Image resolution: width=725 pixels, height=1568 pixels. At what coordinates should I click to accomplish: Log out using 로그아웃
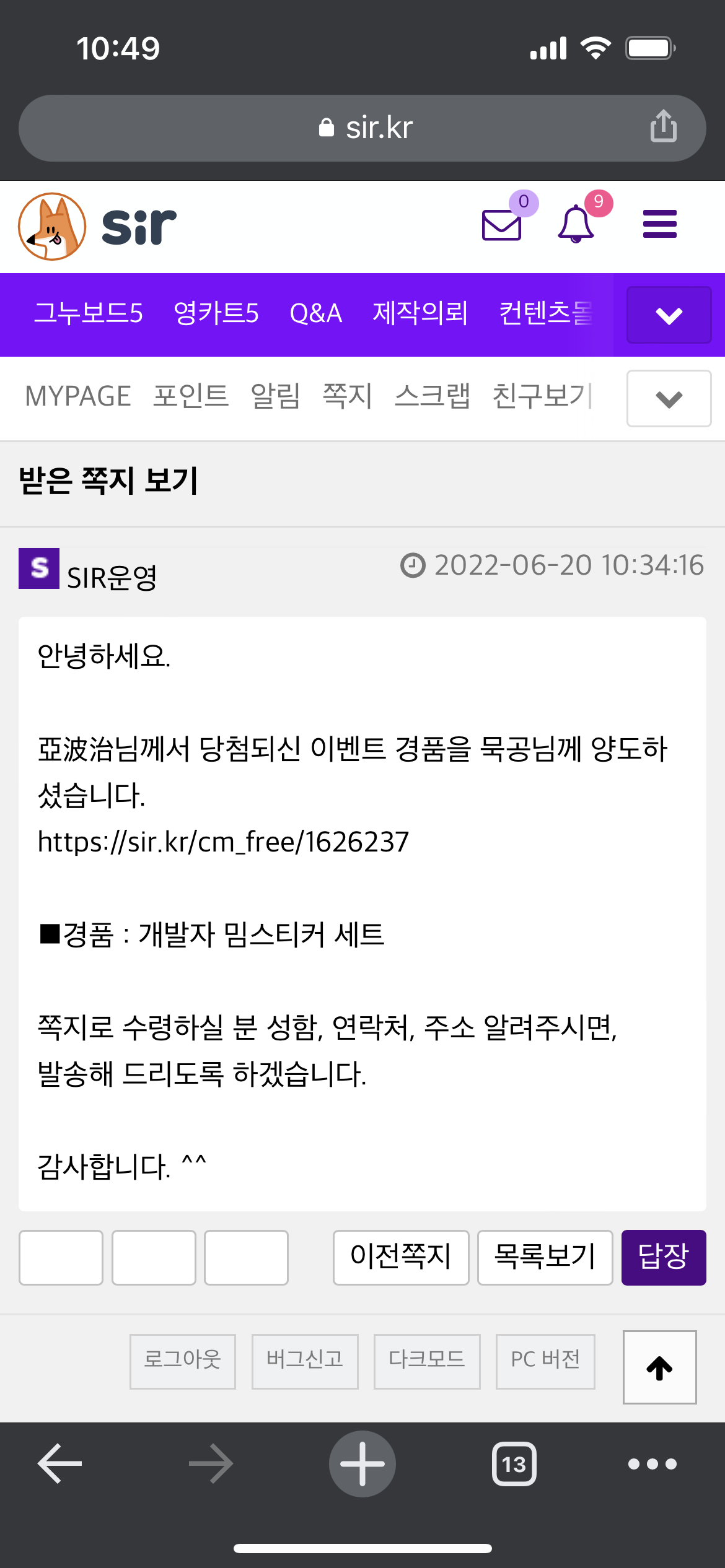pyautogui.click(x=183, y=1361)
